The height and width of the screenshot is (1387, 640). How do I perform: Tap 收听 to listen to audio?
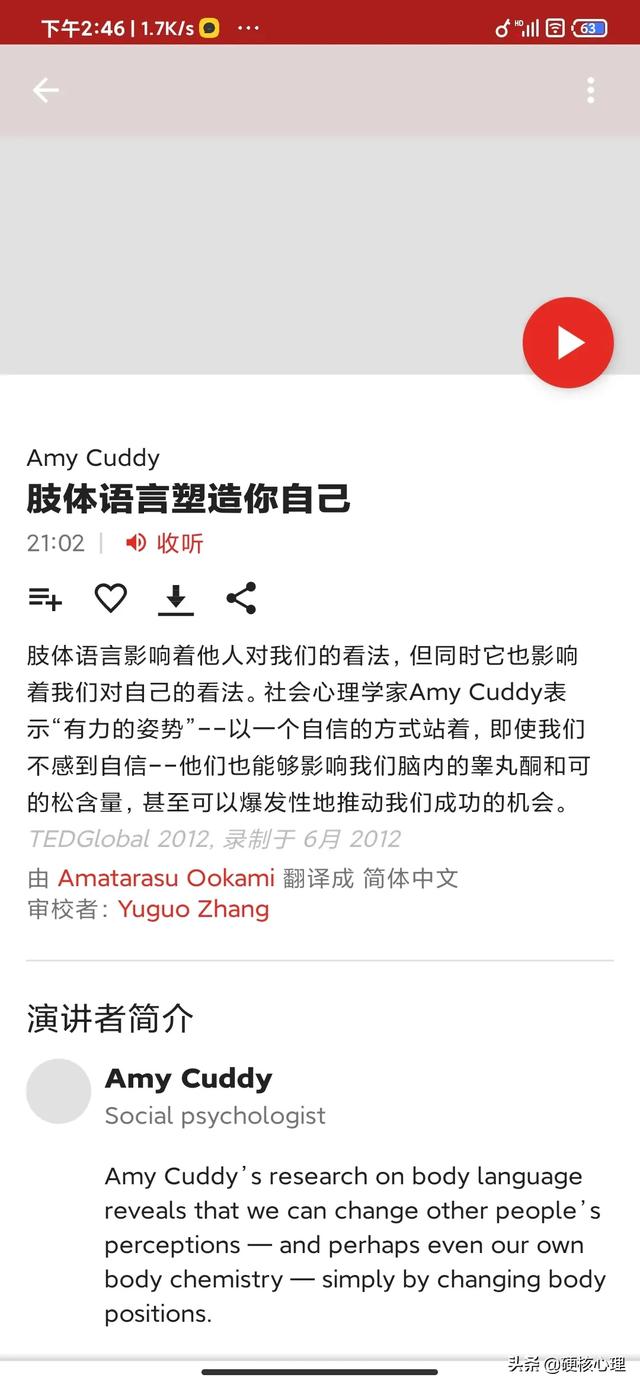[165, 543]
